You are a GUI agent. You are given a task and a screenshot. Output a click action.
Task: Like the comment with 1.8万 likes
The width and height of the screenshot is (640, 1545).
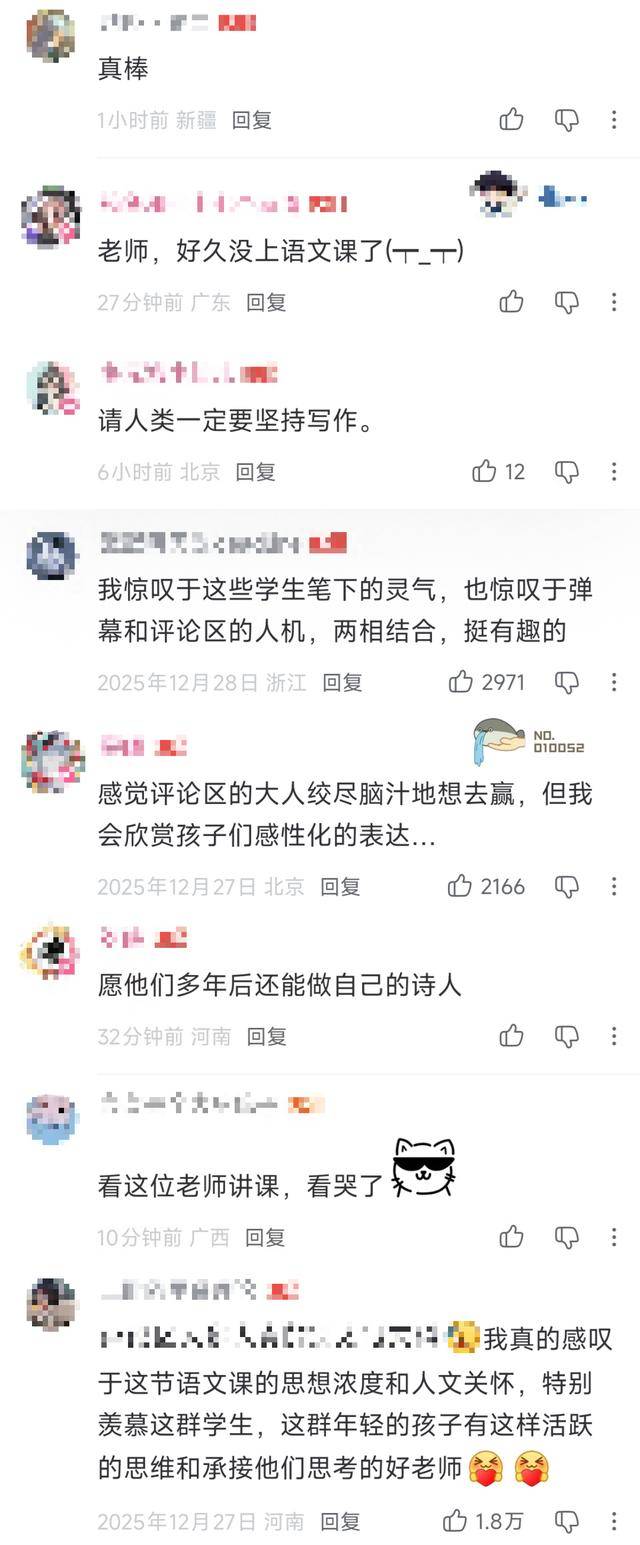point(455,1521)
